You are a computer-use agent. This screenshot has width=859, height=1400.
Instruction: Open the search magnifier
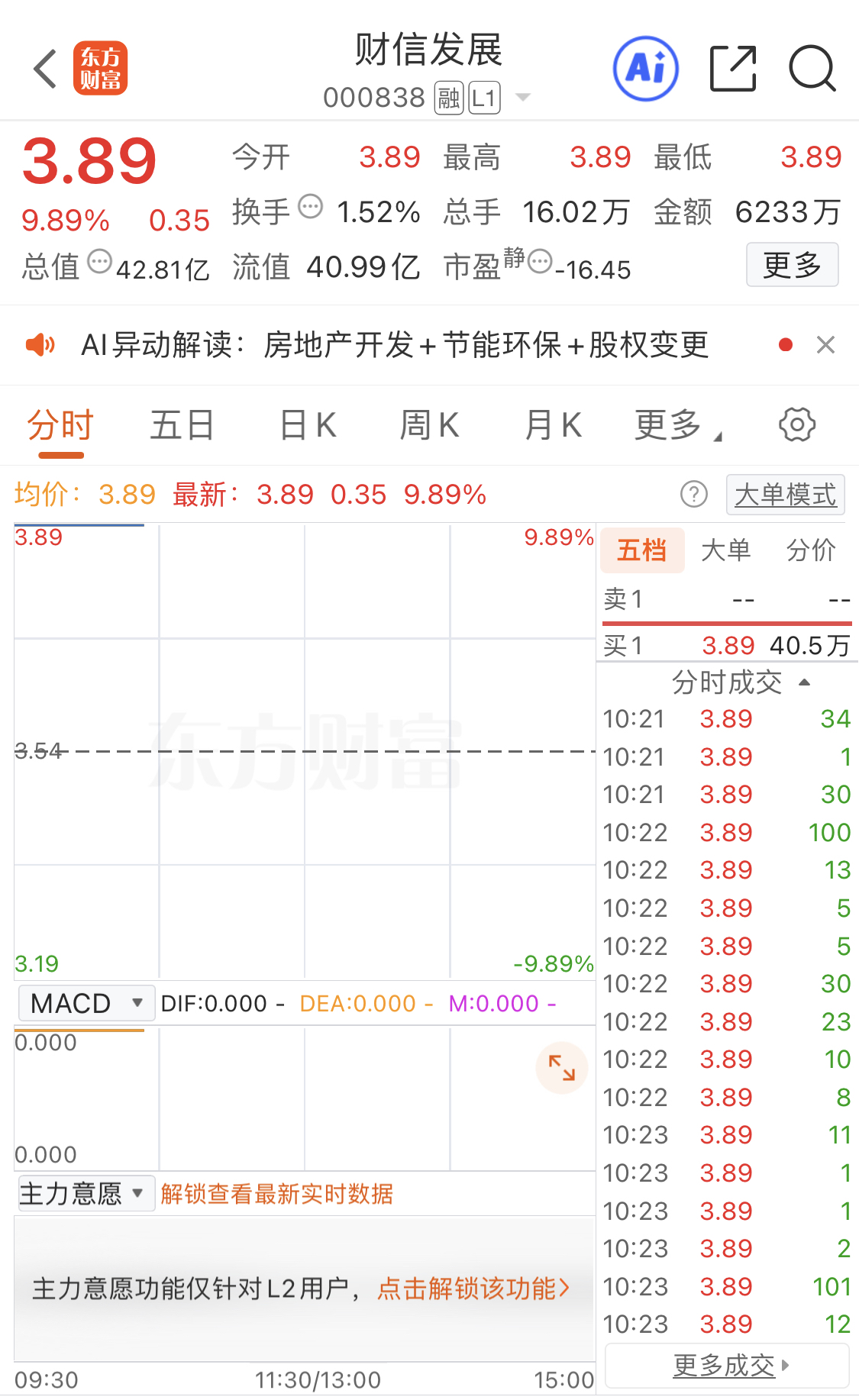[812, 69]
